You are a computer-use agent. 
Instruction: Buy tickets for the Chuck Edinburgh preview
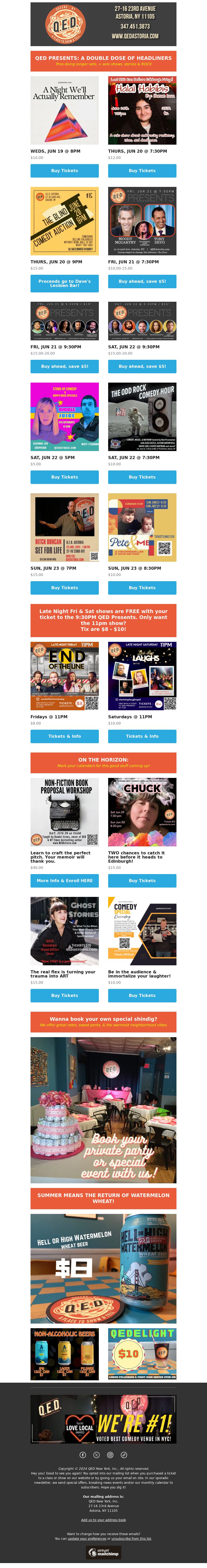[x=142, y=880]
